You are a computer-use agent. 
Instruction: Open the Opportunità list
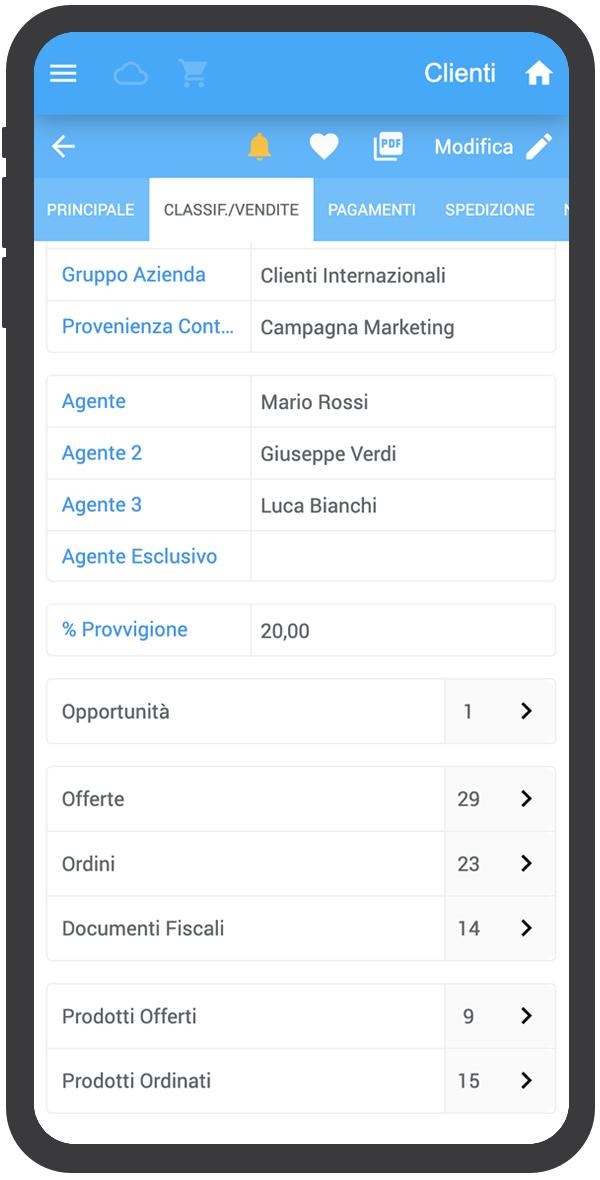tap(301, 711)
